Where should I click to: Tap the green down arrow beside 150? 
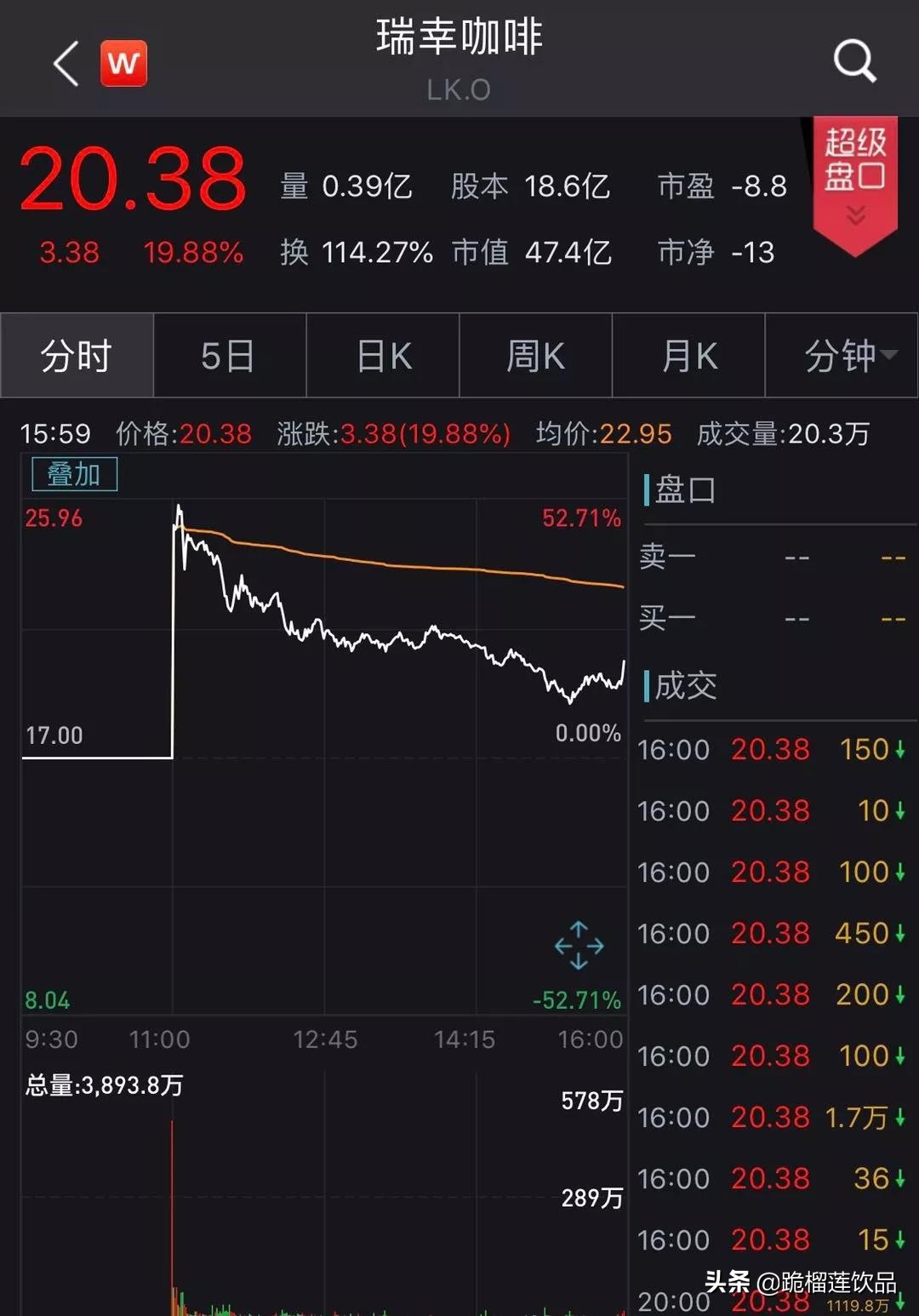(x=899, y=749)
